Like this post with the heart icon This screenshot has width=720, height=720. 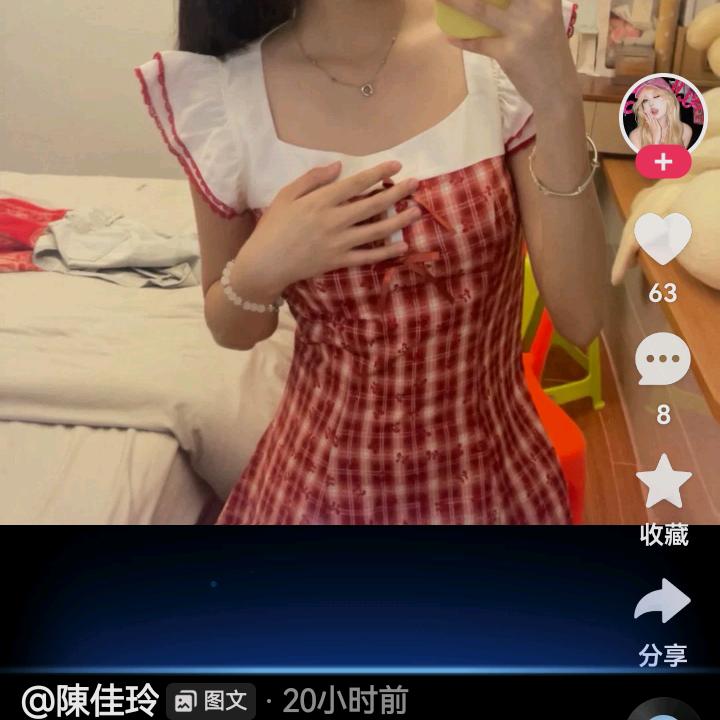663,239
